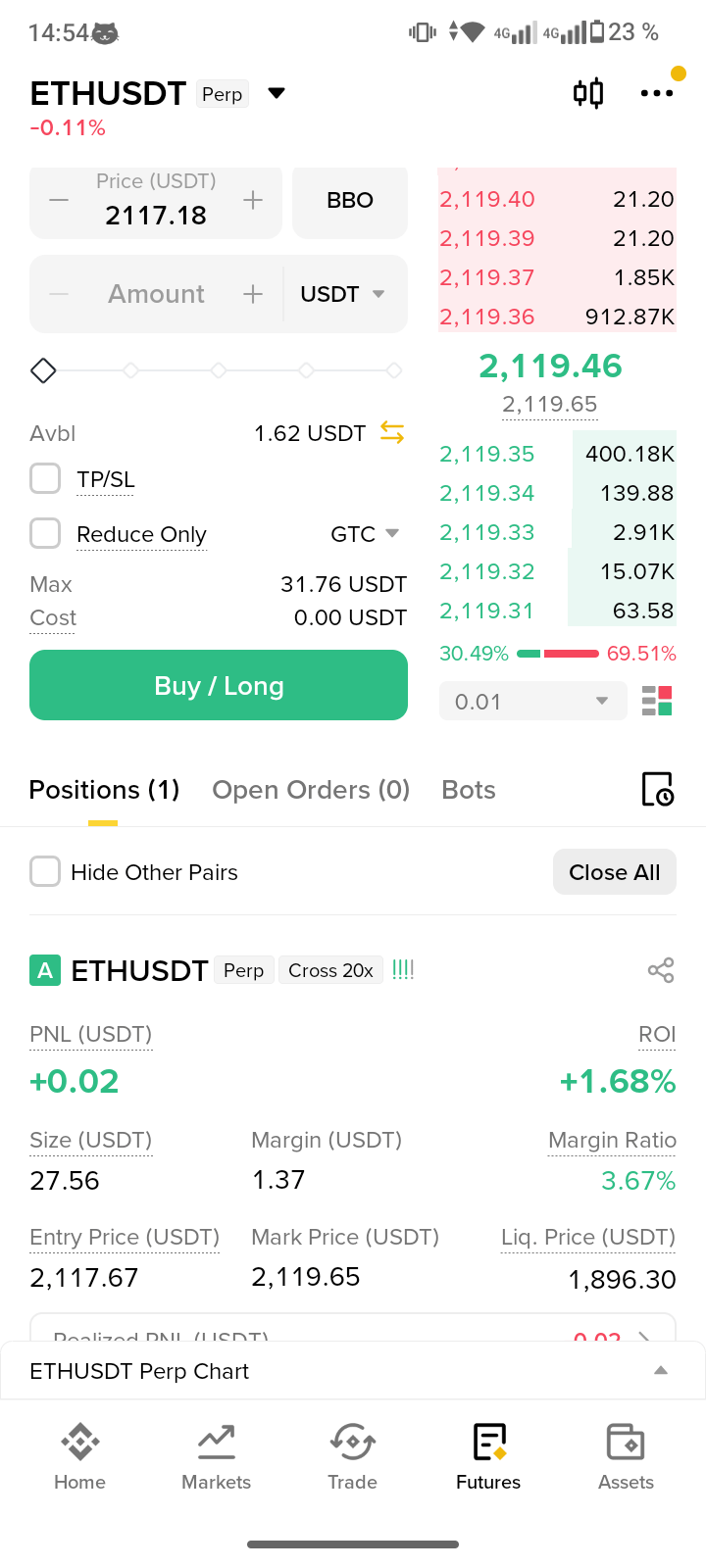Open the order history icon
The height and width of the screenshot is (1568, 706).
click(657, 789)
